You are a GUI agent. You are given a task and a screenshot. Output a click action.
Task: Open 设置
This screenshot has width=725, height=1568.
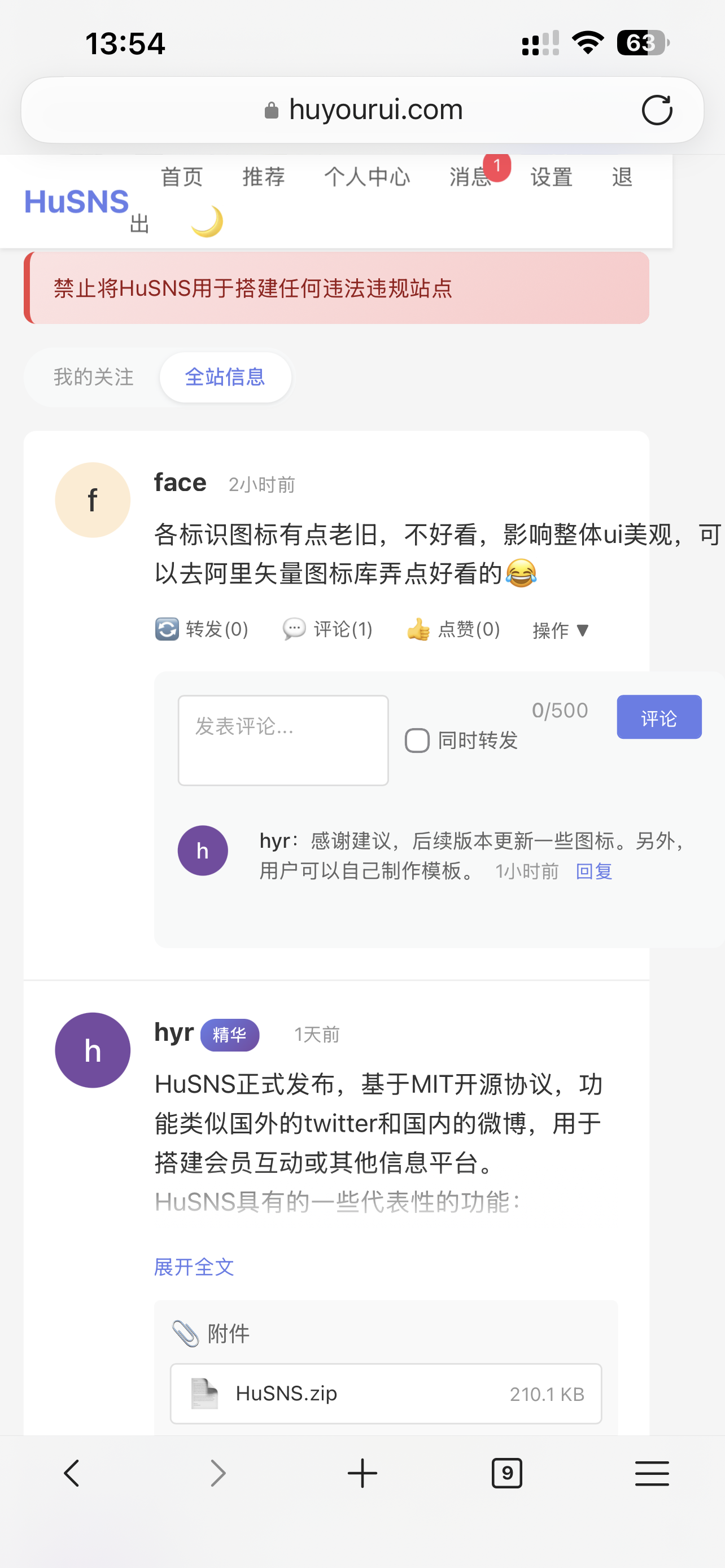(551, 177)
